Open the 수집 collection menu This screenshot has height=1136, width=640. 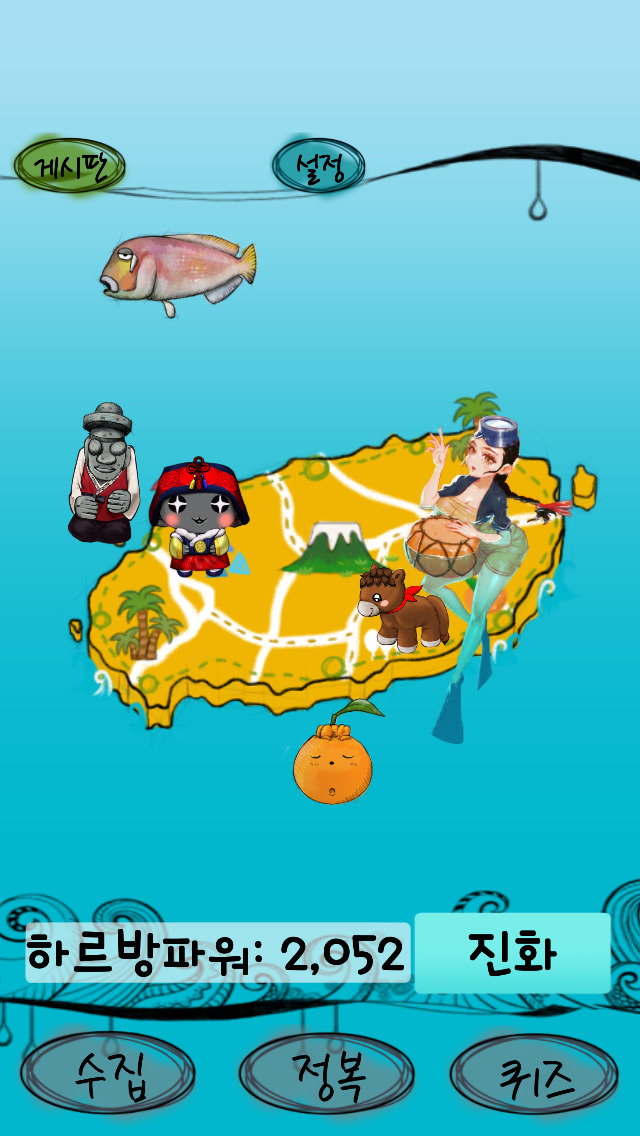coord(107,1074)
